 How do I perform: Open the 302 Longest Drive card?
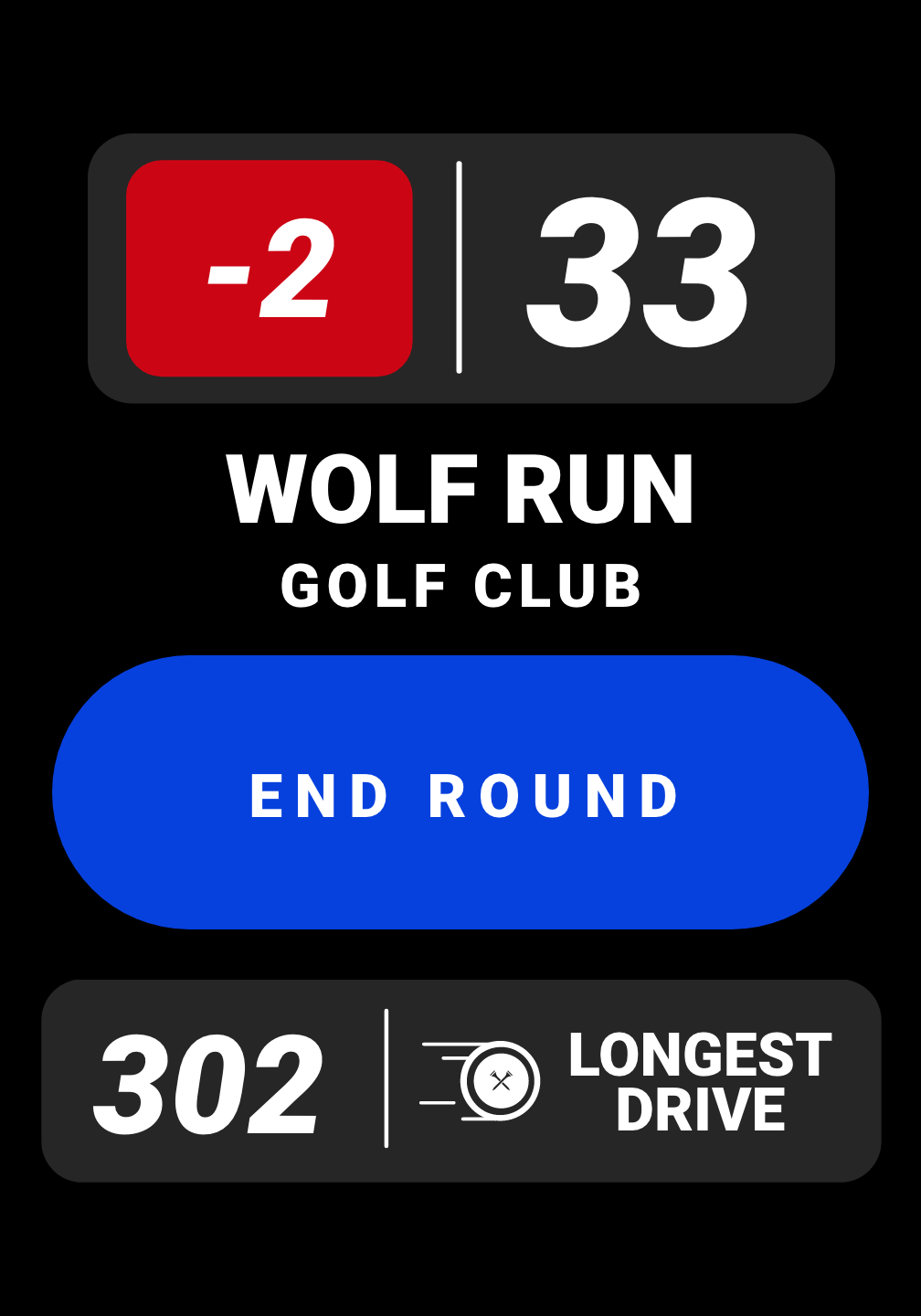pos(460,1081)
